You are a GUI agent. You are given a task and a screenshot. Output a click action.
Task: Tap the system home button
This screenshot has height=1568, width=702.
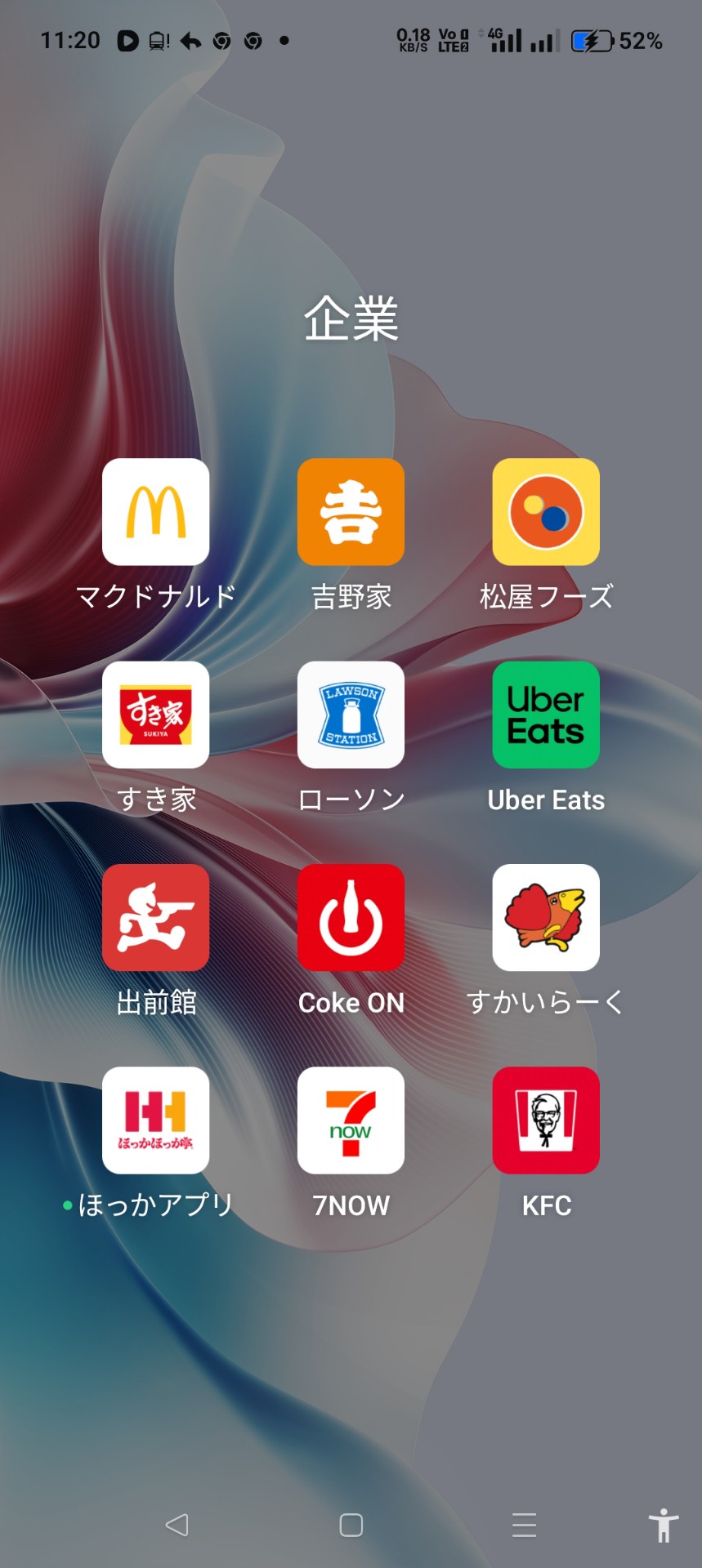351,1525
